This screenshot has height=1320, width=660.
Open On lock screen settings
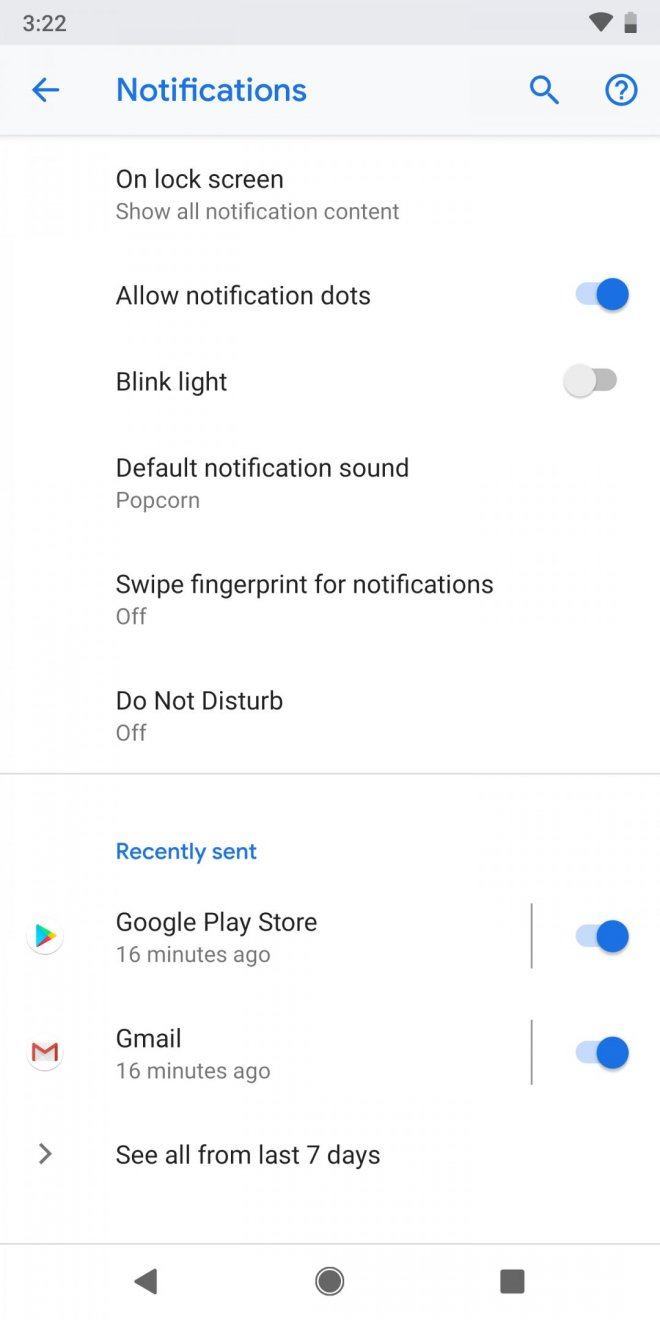click(257, 194)
